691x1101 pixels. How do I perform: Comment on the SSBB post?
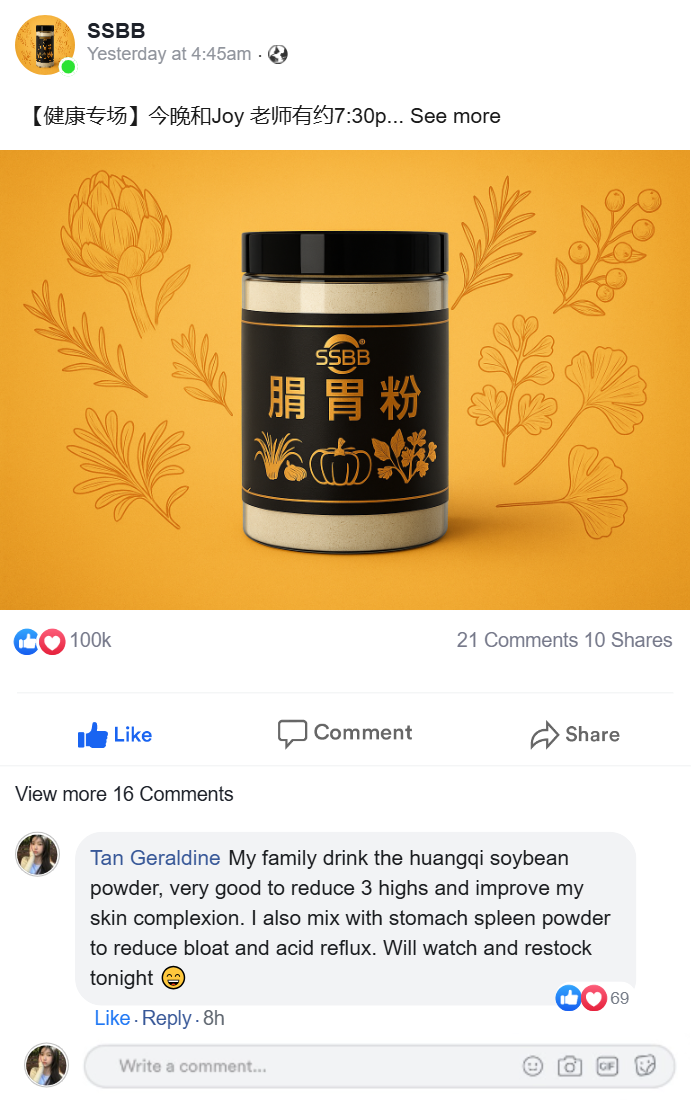[345, 733]
